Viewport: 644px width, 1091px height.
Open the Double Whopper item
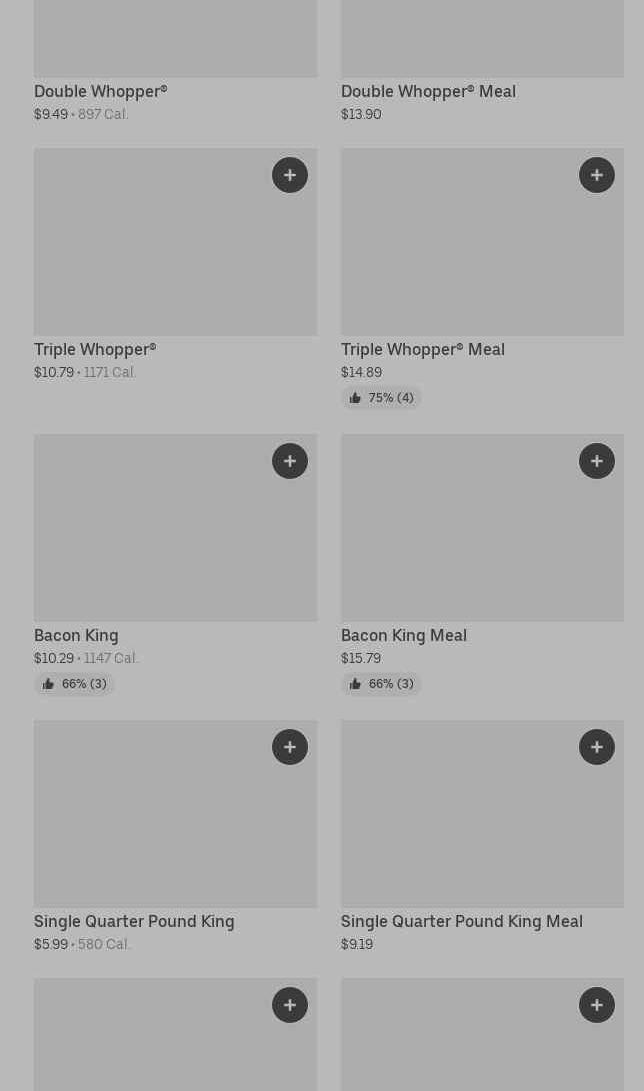click(175, 62)
